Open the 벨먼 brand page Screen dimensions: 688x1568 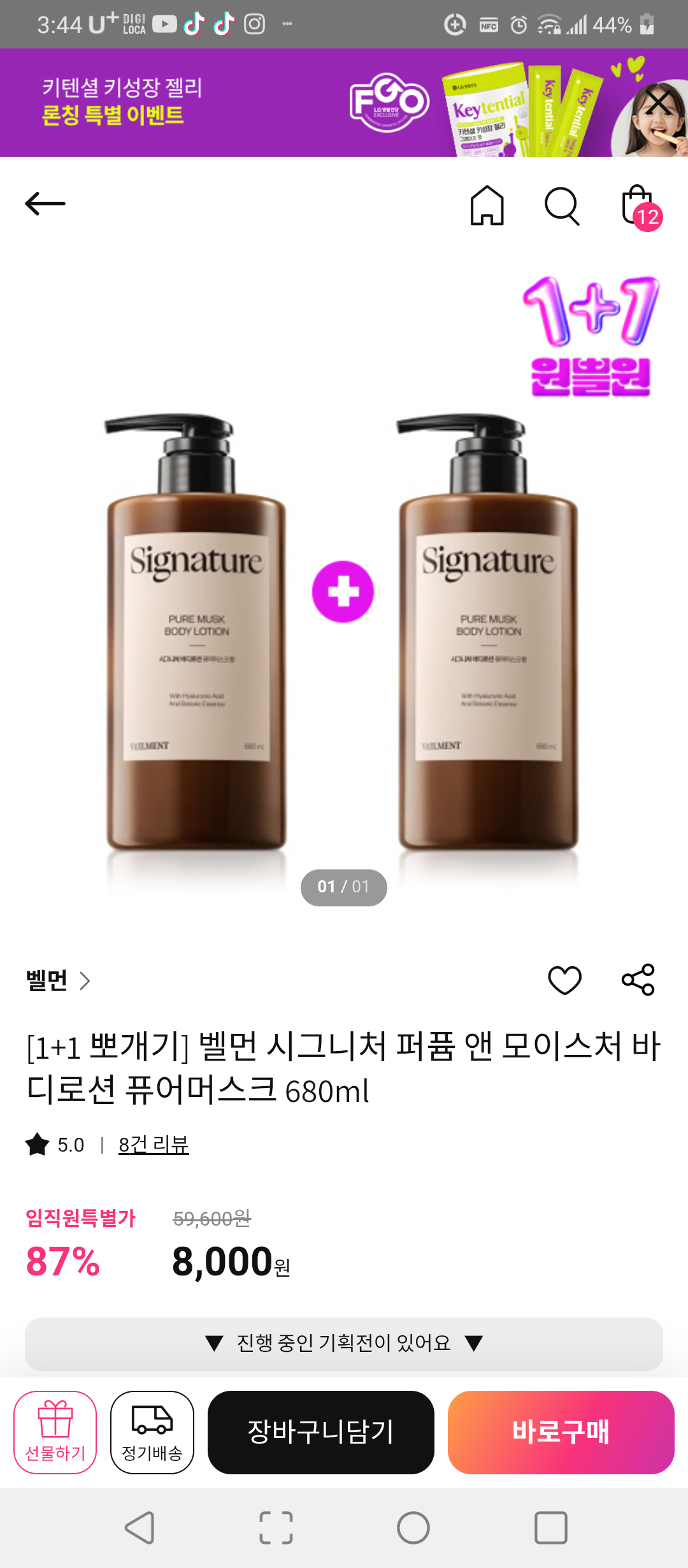pyautogui.click(x=58, y=980)
